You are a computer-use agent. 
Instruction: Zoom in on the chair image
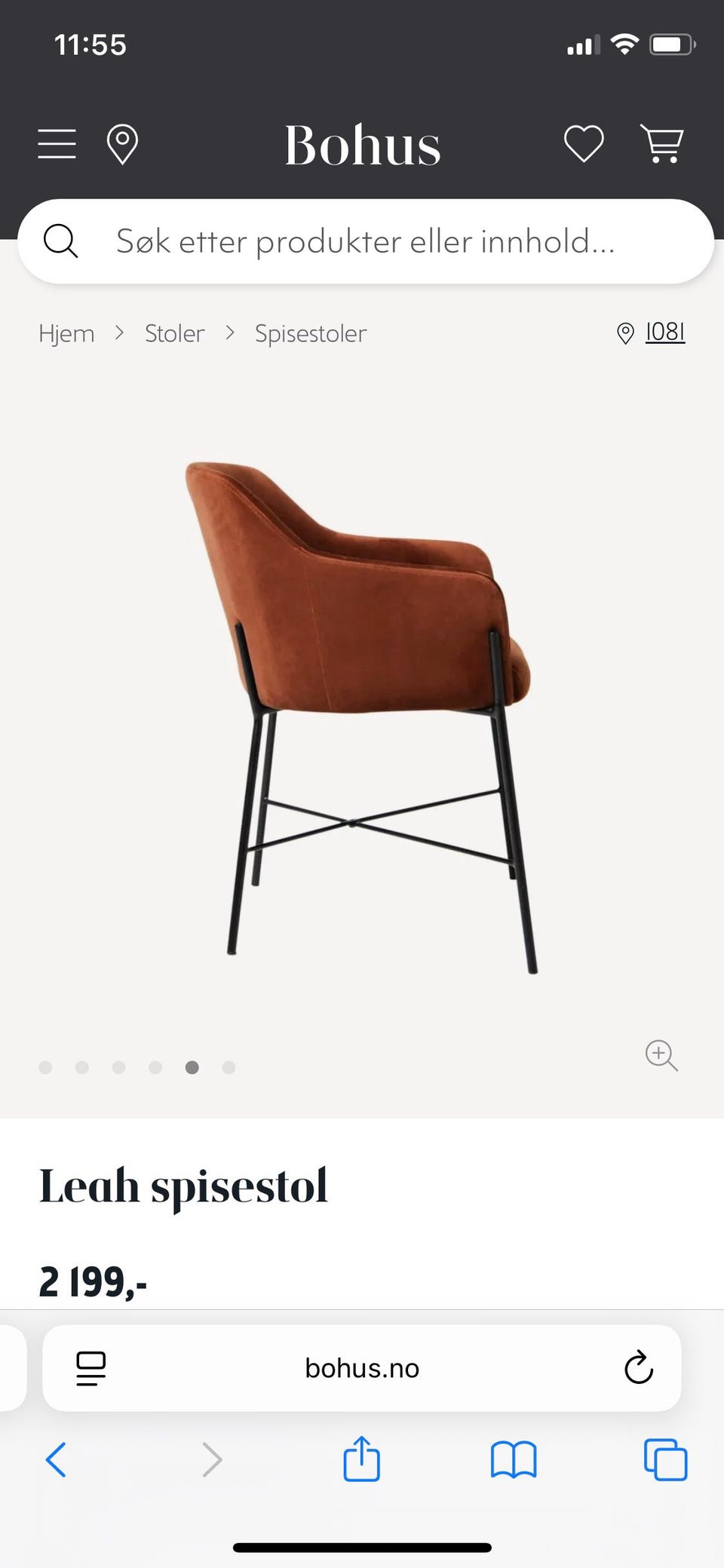pos(661,1054)
